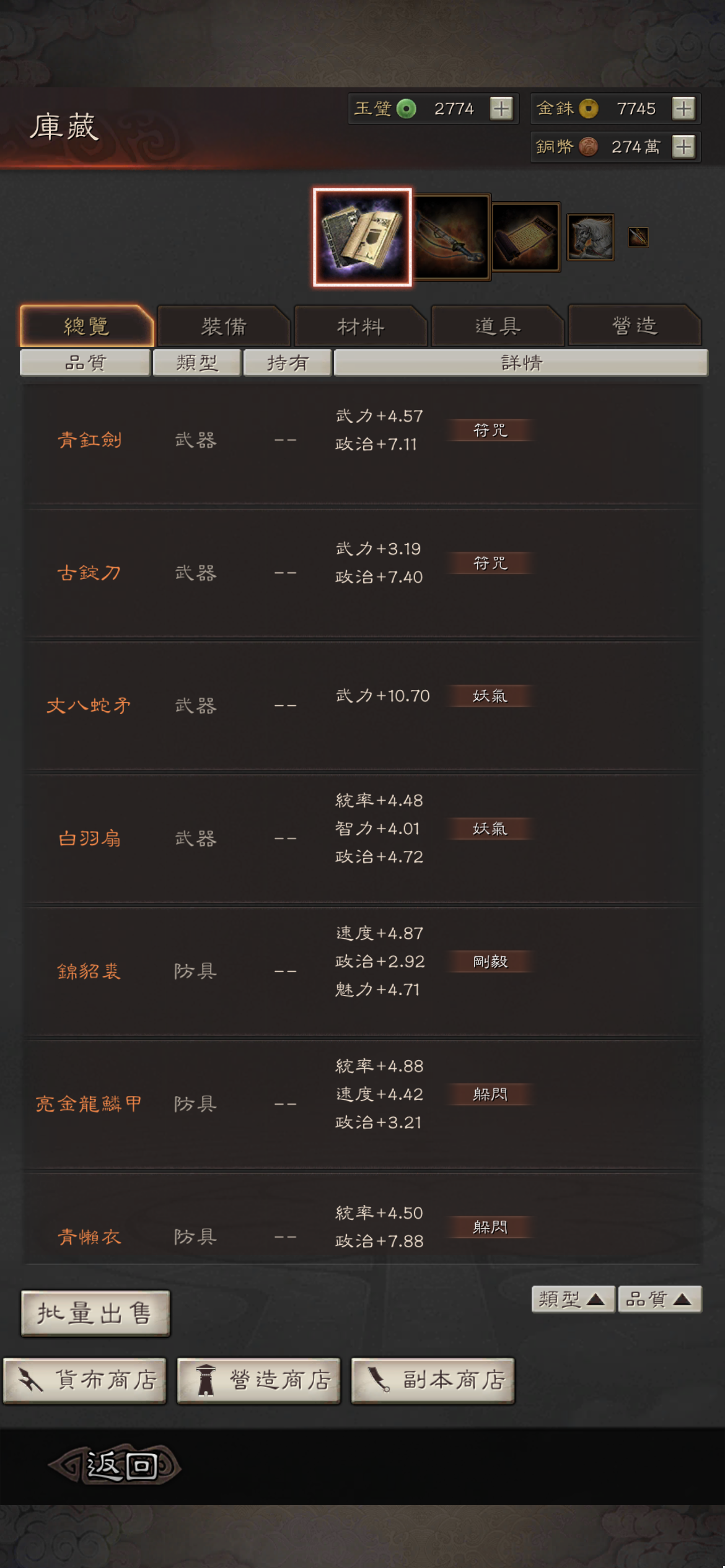Go to the 道具 tab
This screenshot has height=1568, width=725.
(498, 326)
